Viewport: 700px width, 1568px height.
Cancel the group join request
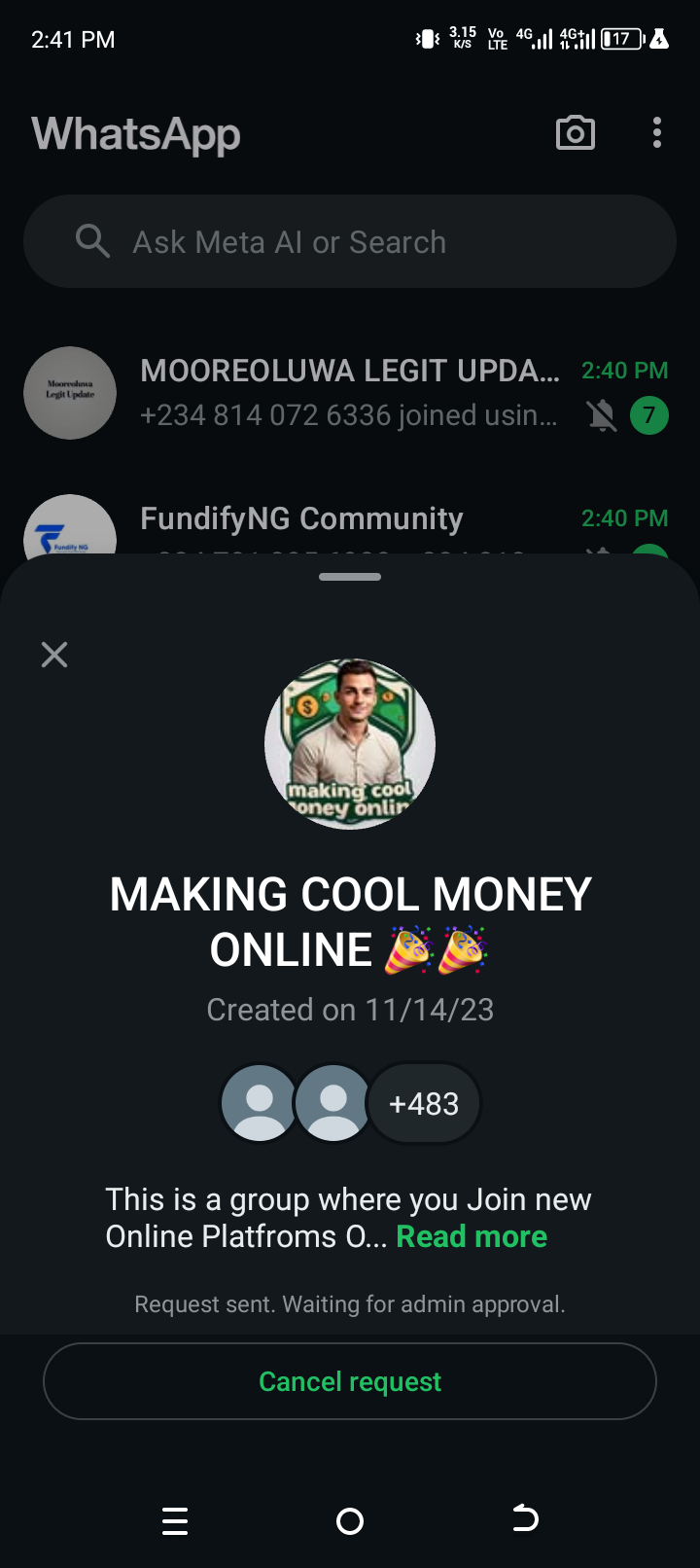(x=350, y=1381)
